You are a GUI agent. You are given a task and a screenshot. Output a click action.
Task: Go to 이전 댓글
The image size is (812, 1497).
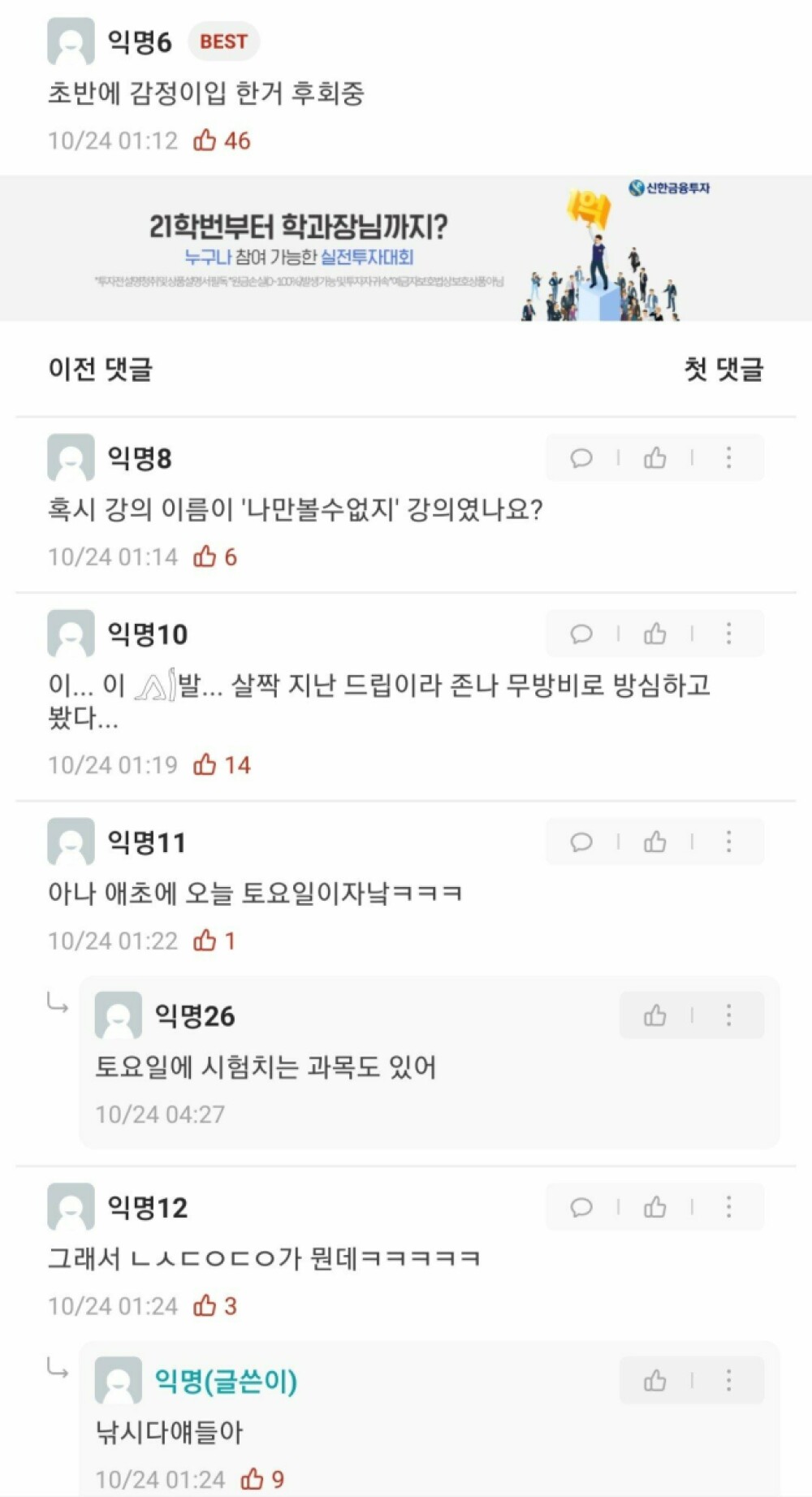pos(101,369)
